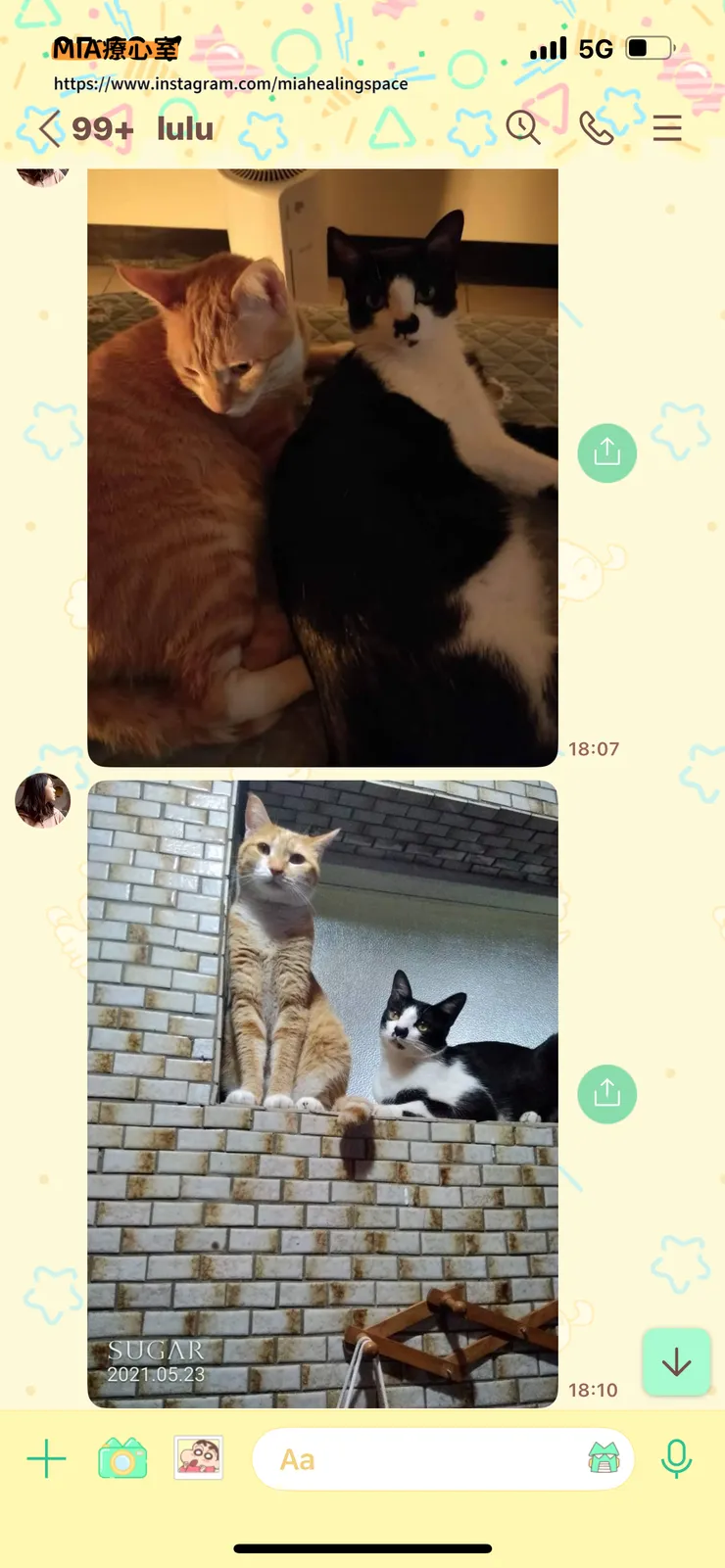Start a call with lulu
The width and height of the screenshot is (725, 1568).
pos(596,127)
